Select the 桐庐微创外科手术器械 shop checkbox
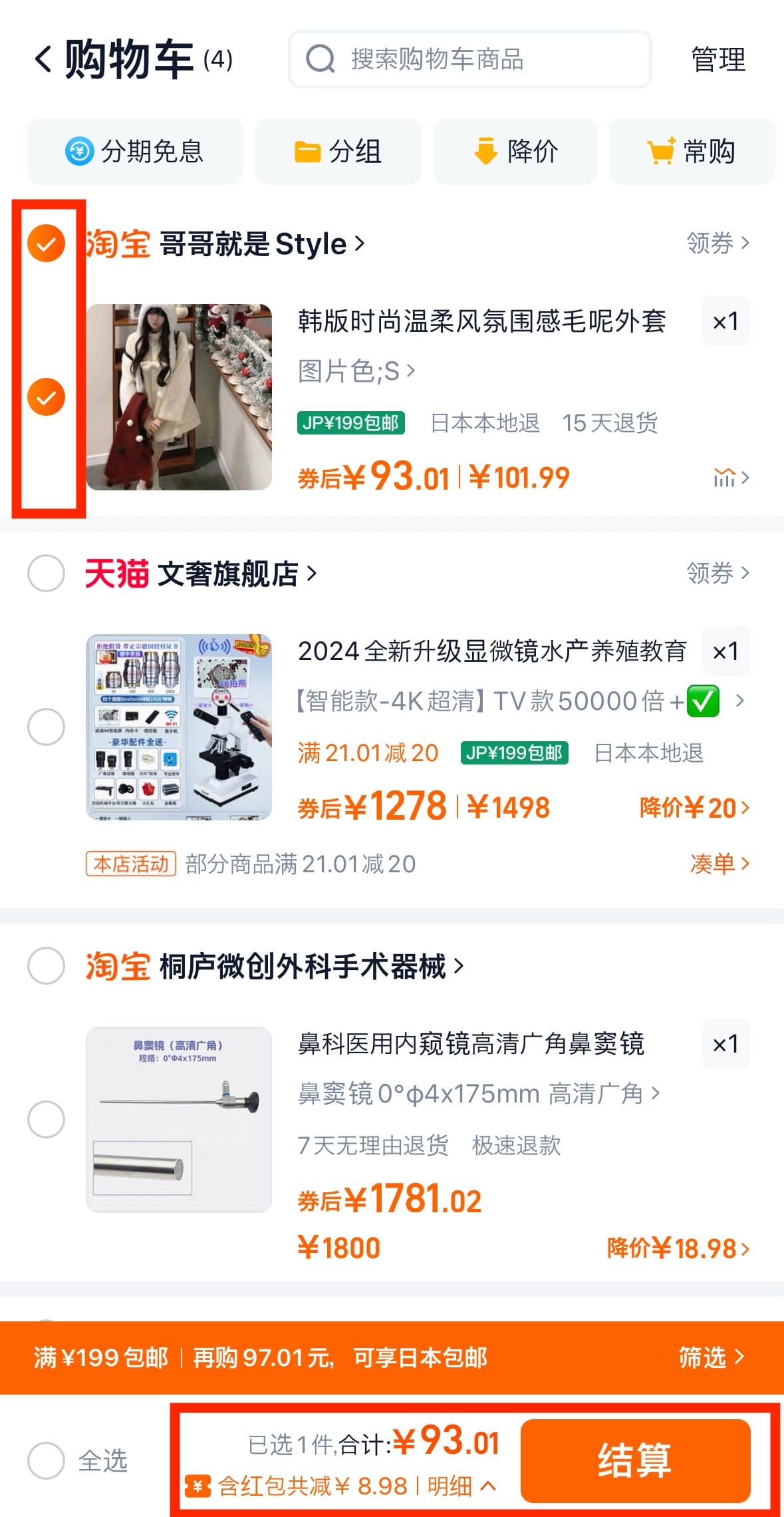The height and width of the screenshot is (1517, 784). 46,966
